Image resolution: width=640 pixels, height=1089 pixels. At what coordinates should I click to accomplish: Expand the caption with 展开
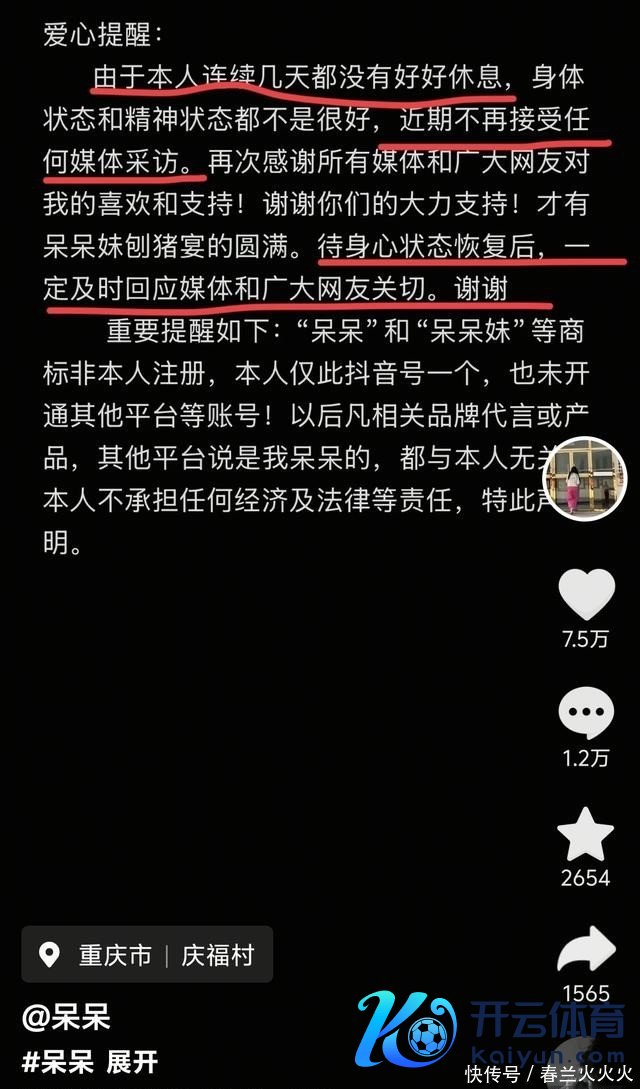(x=132, y=1061)
